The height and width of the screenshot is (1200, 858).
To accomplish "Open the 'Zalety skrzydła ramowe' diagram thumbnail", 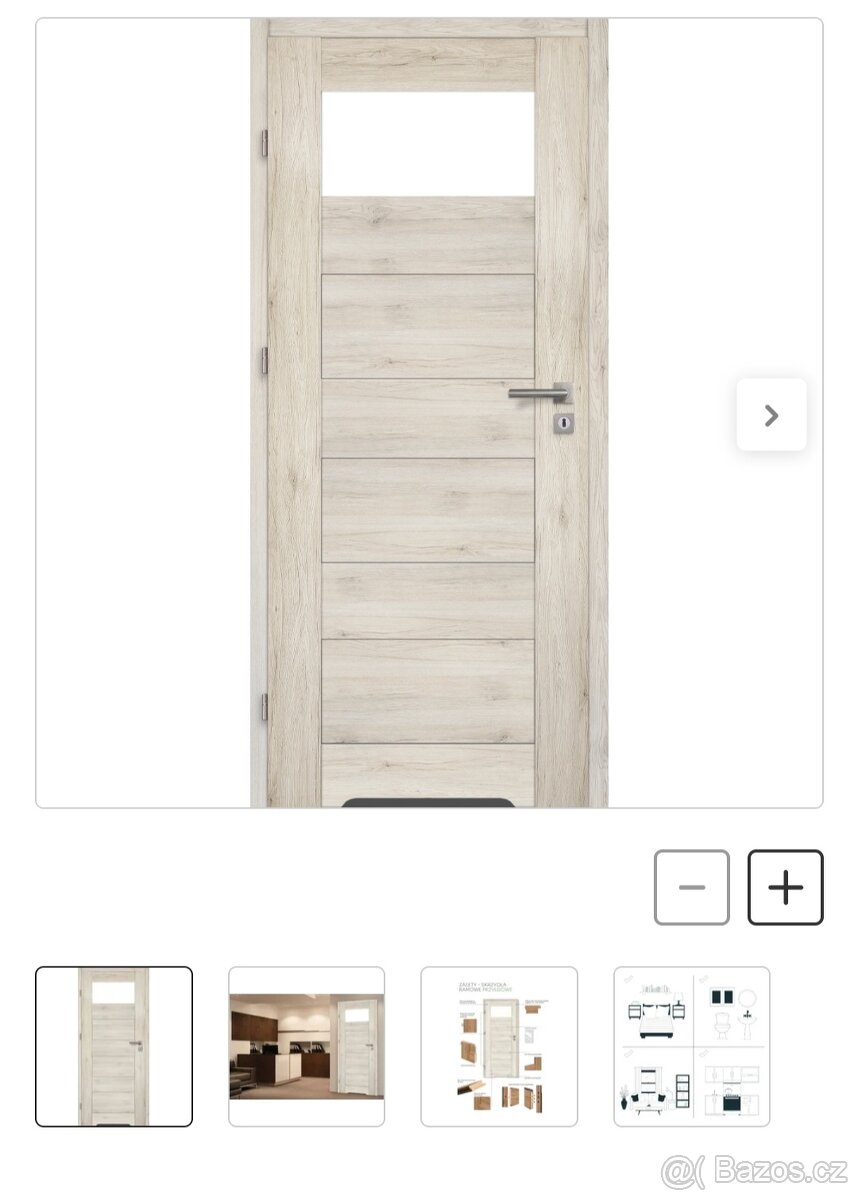I will tap(499, 1046).
